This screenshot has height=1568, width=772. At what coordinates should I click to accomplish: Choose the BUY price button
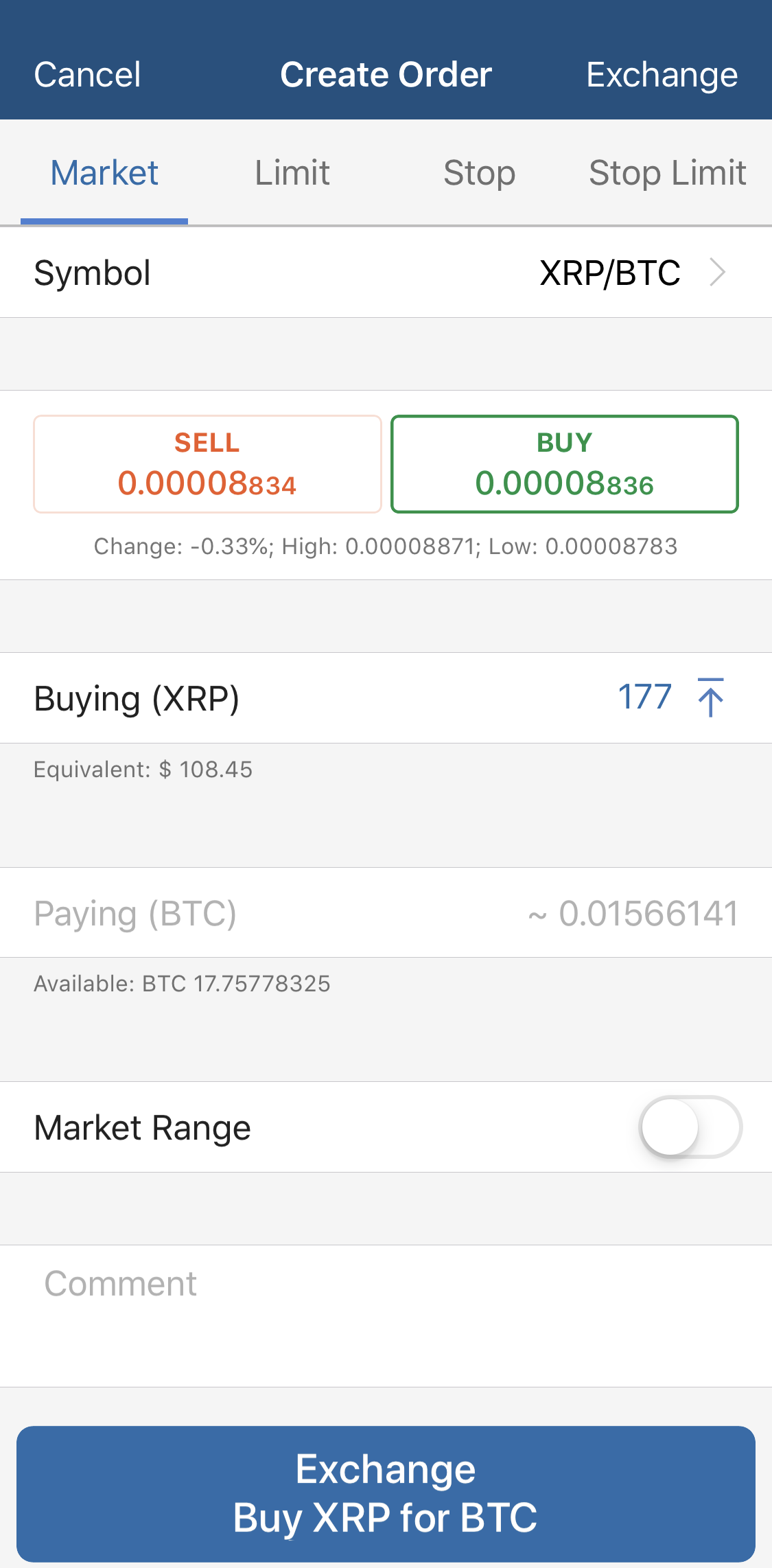(565, 464)
